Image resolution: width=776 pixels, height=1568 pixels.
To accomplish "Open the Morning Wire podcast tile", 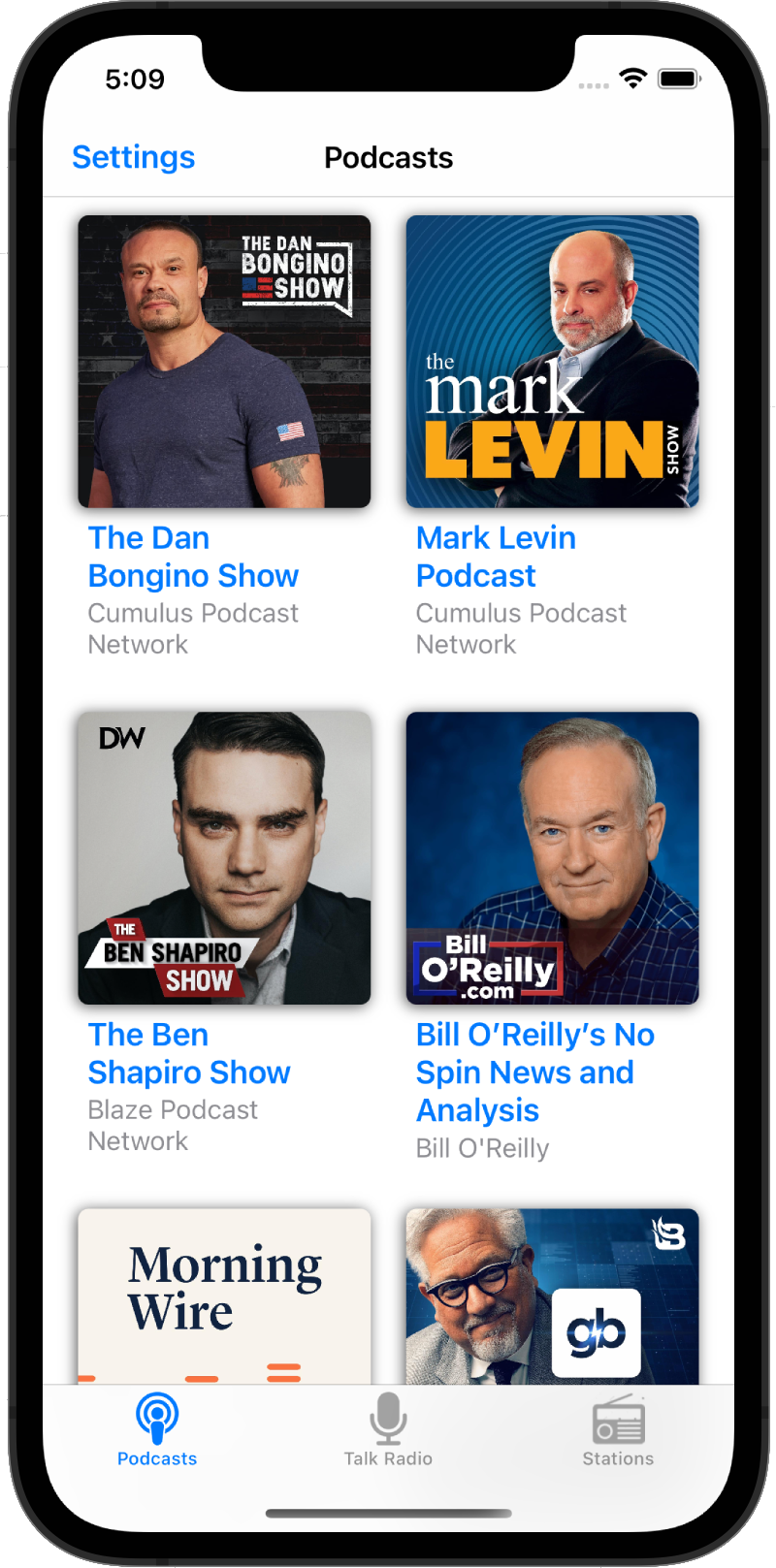I will 224,1296.
